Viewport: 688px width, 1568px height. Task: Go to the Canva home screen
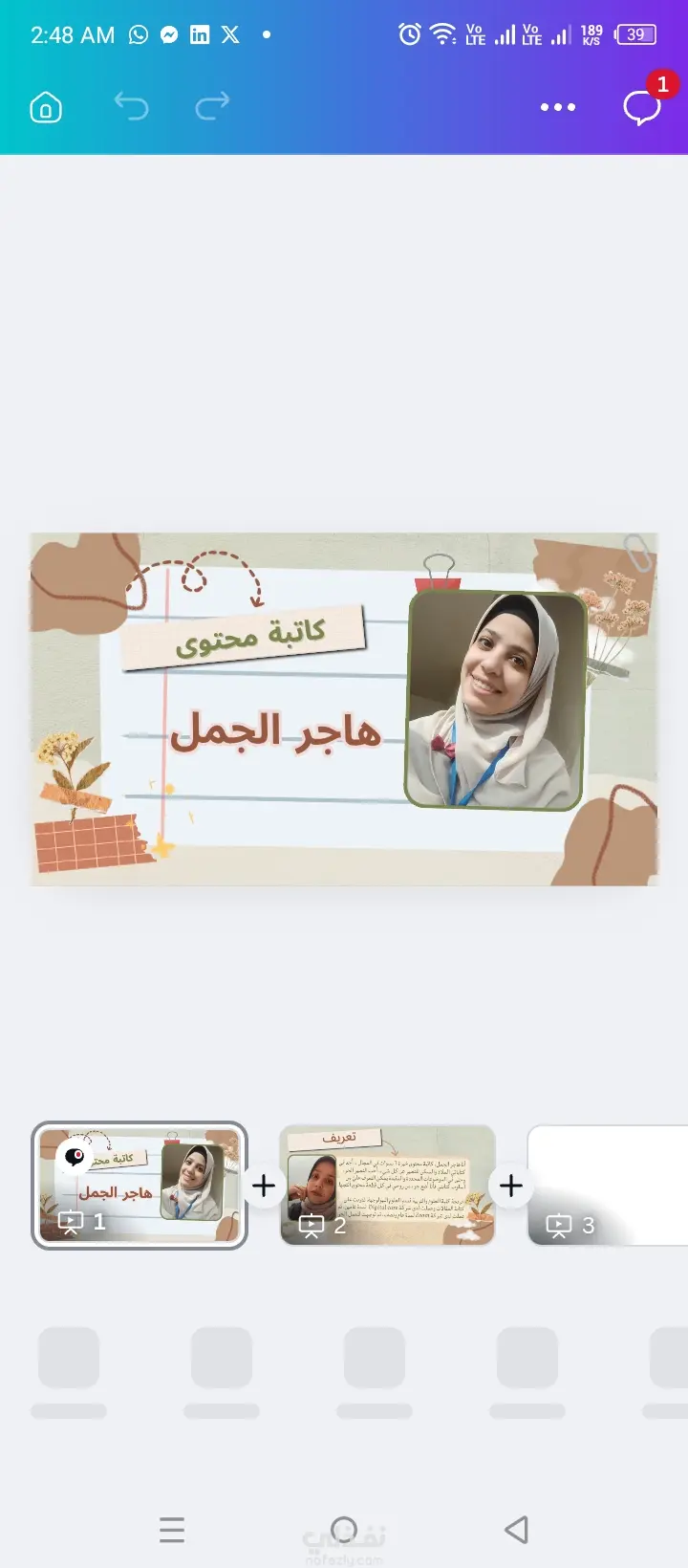[x=46, y=107]
